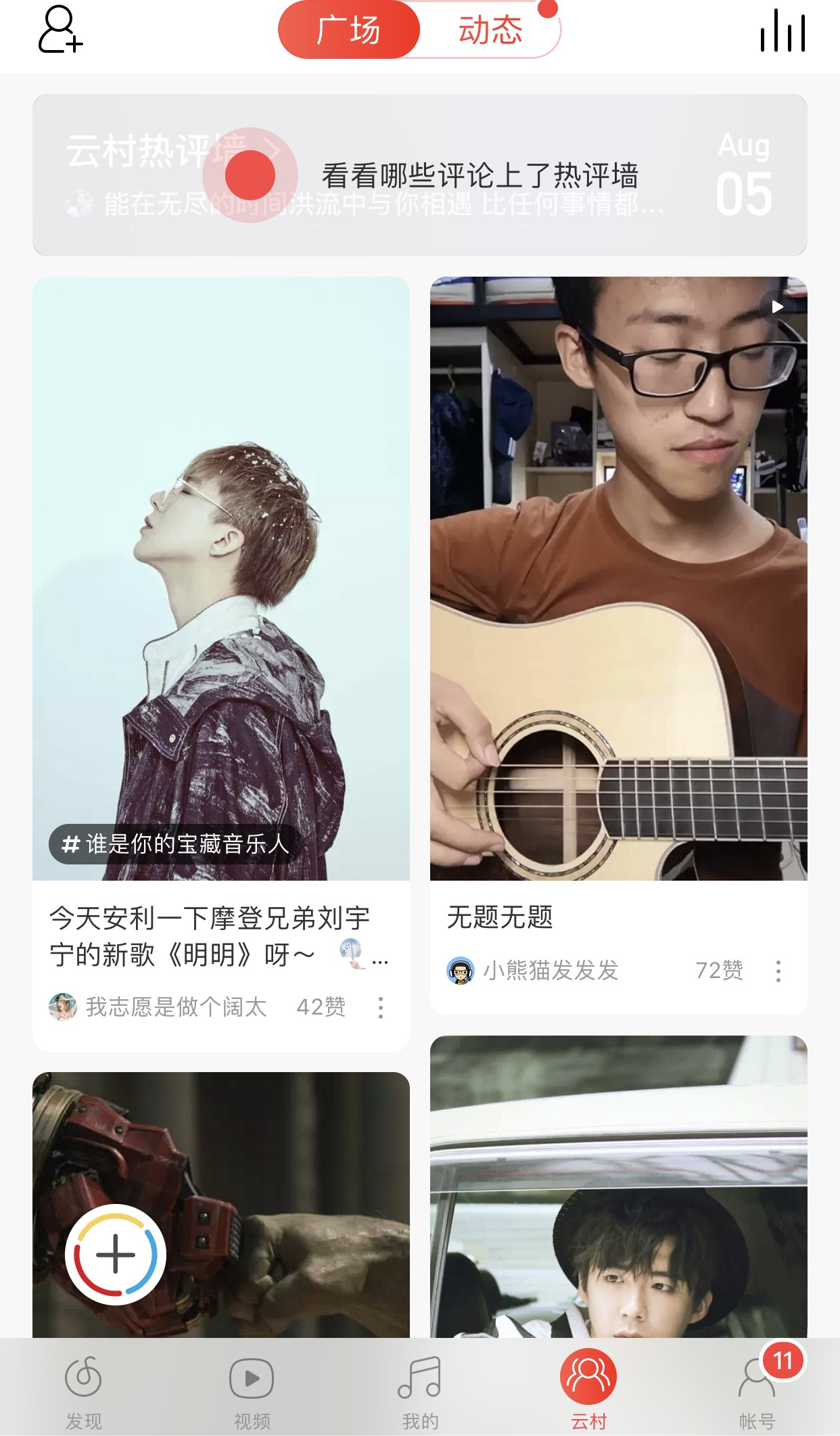This screenshot has height=1436, width=840.
Task: Play the 无题无题 guitar video
Action: pos(618,578)
